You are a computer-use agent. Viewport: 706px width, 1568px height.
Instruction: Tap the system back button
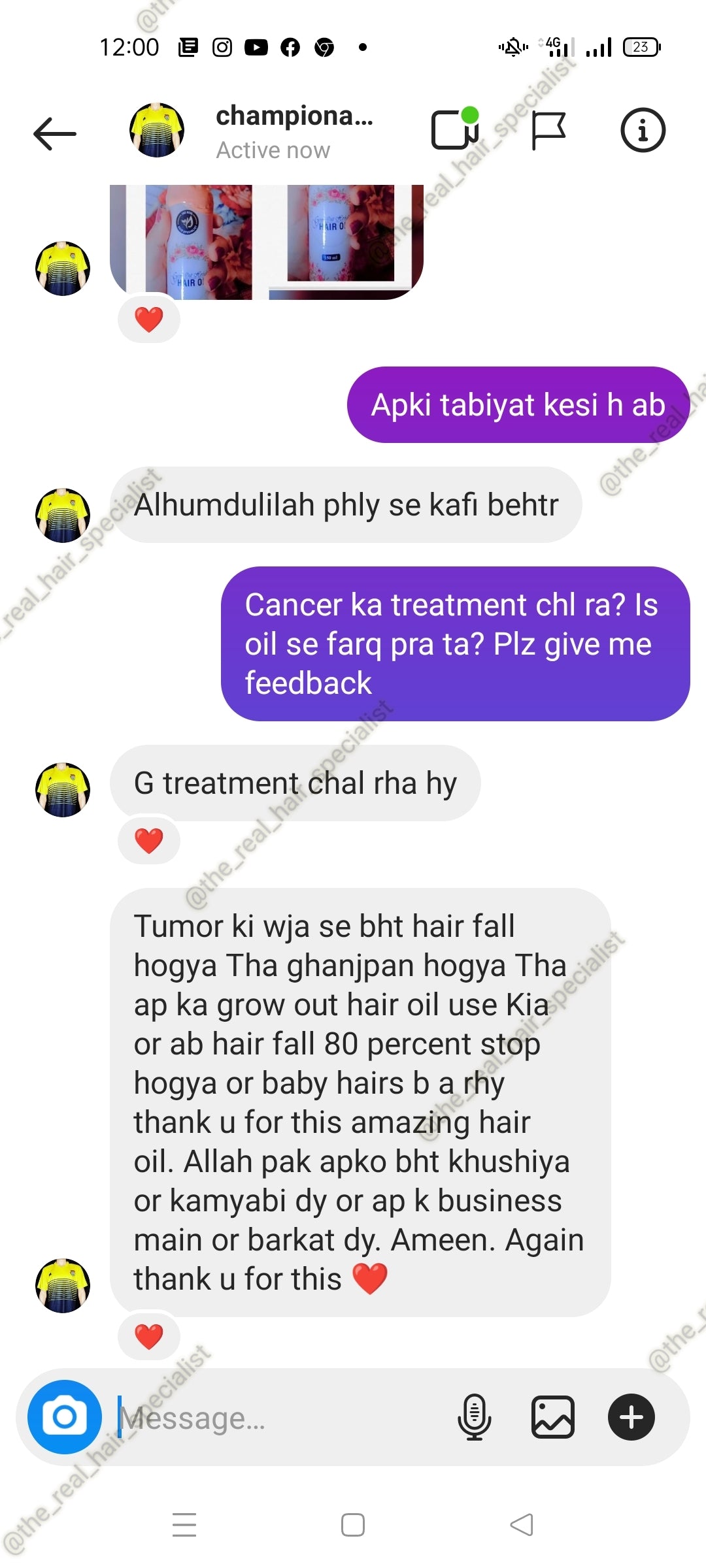click(x=522, y=1525)
